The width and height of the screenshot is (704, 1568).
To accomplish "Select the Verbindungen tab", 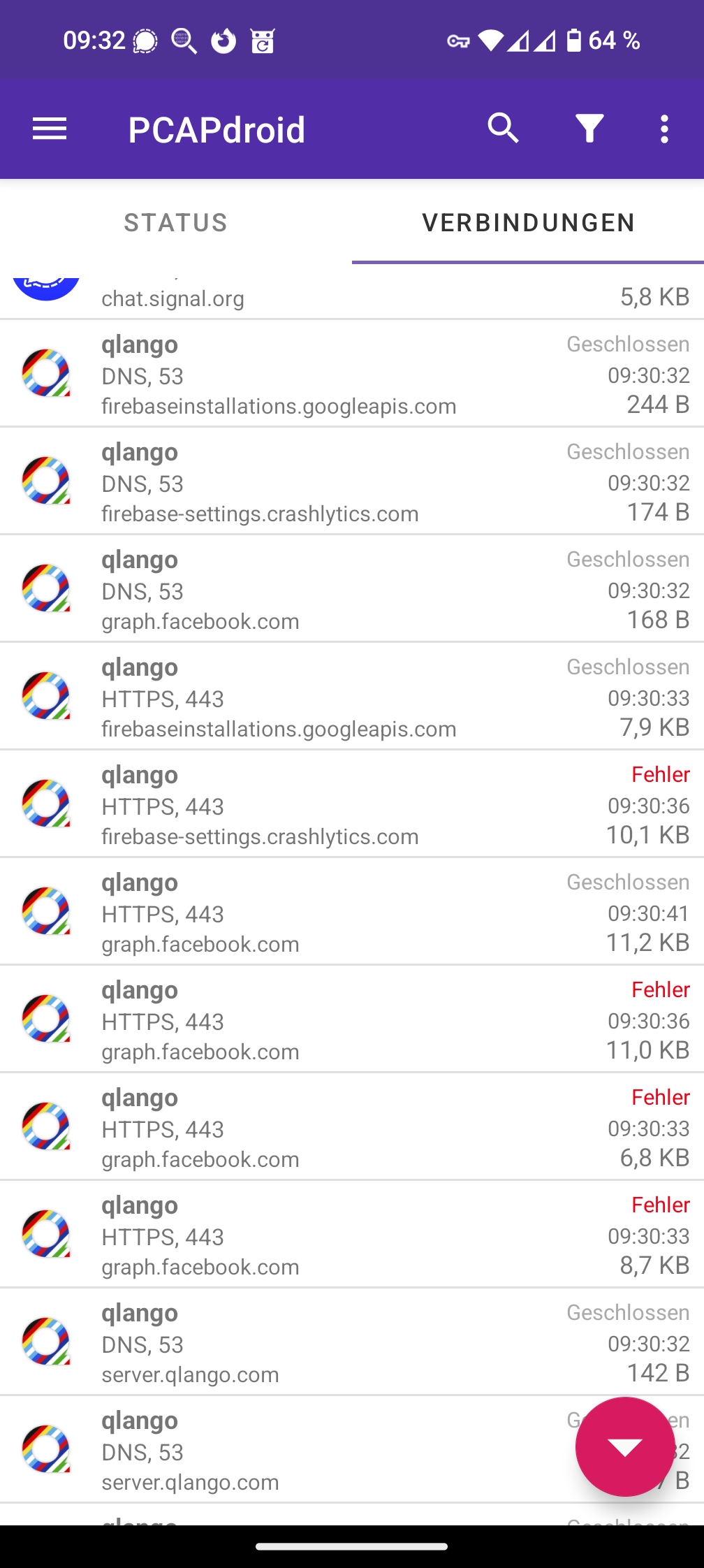I will [528, 222].
